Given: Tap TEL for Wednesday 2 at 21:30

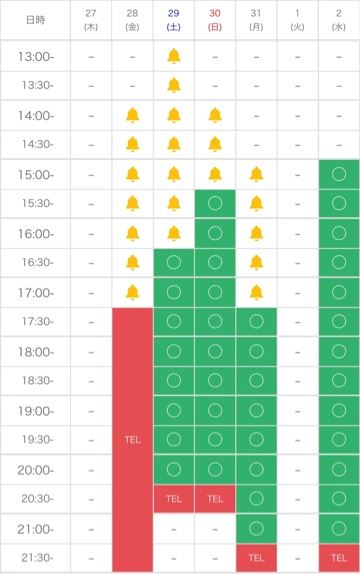Looking at the screenshot, I should [x=339, y=558].
